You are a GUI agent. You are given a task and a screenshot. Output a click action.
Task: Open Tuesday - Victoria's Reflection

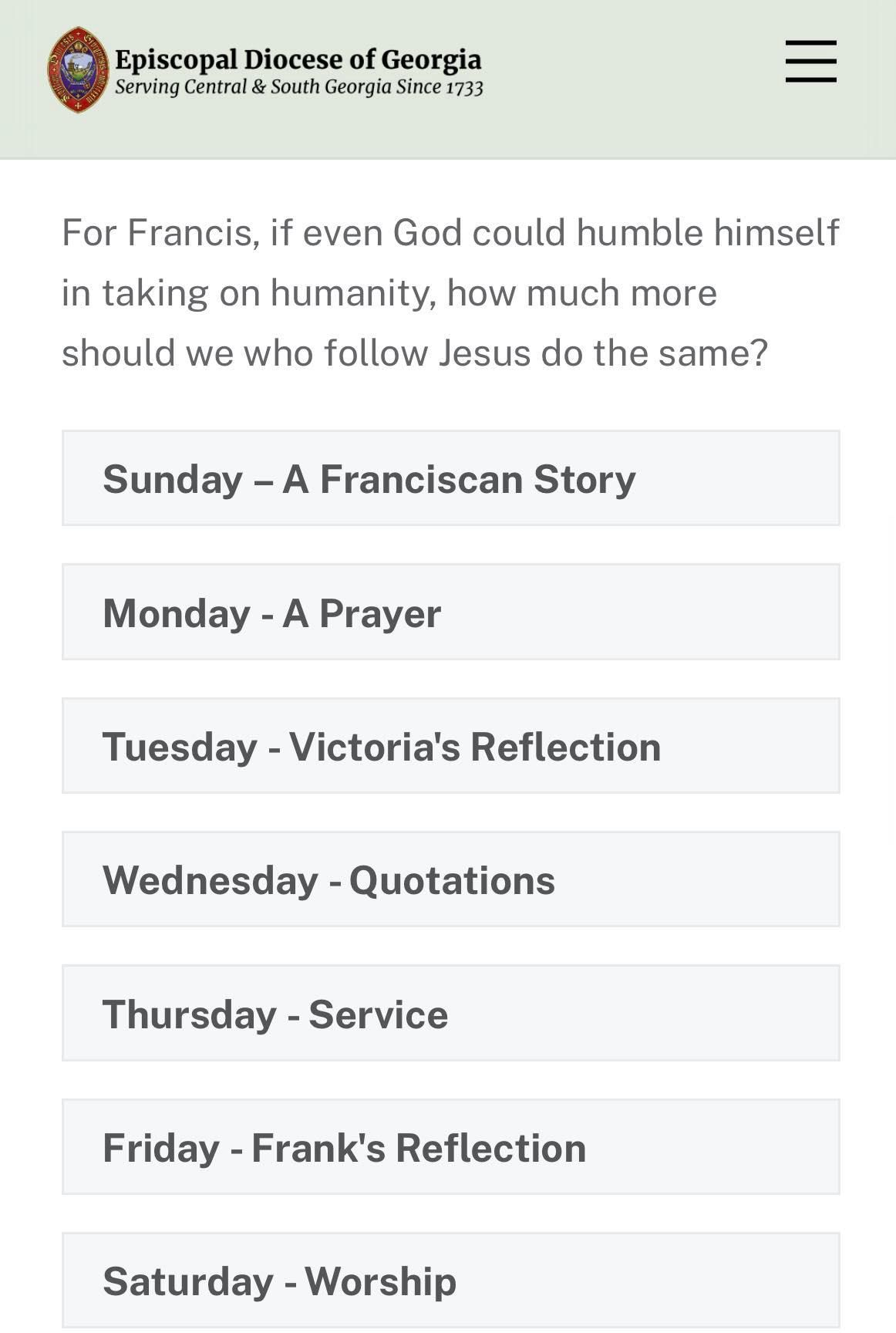tap(450, 746)
